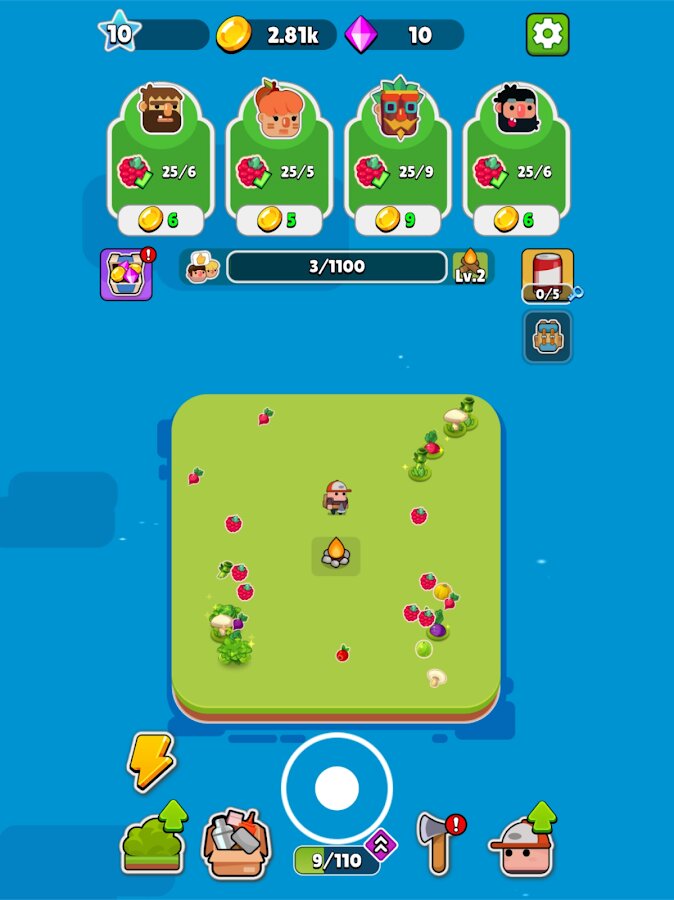This screenshot has height=900, width=674.
Task: Tap the purple upgrade arrows by 9/110
Action: (x=380, y=845)
